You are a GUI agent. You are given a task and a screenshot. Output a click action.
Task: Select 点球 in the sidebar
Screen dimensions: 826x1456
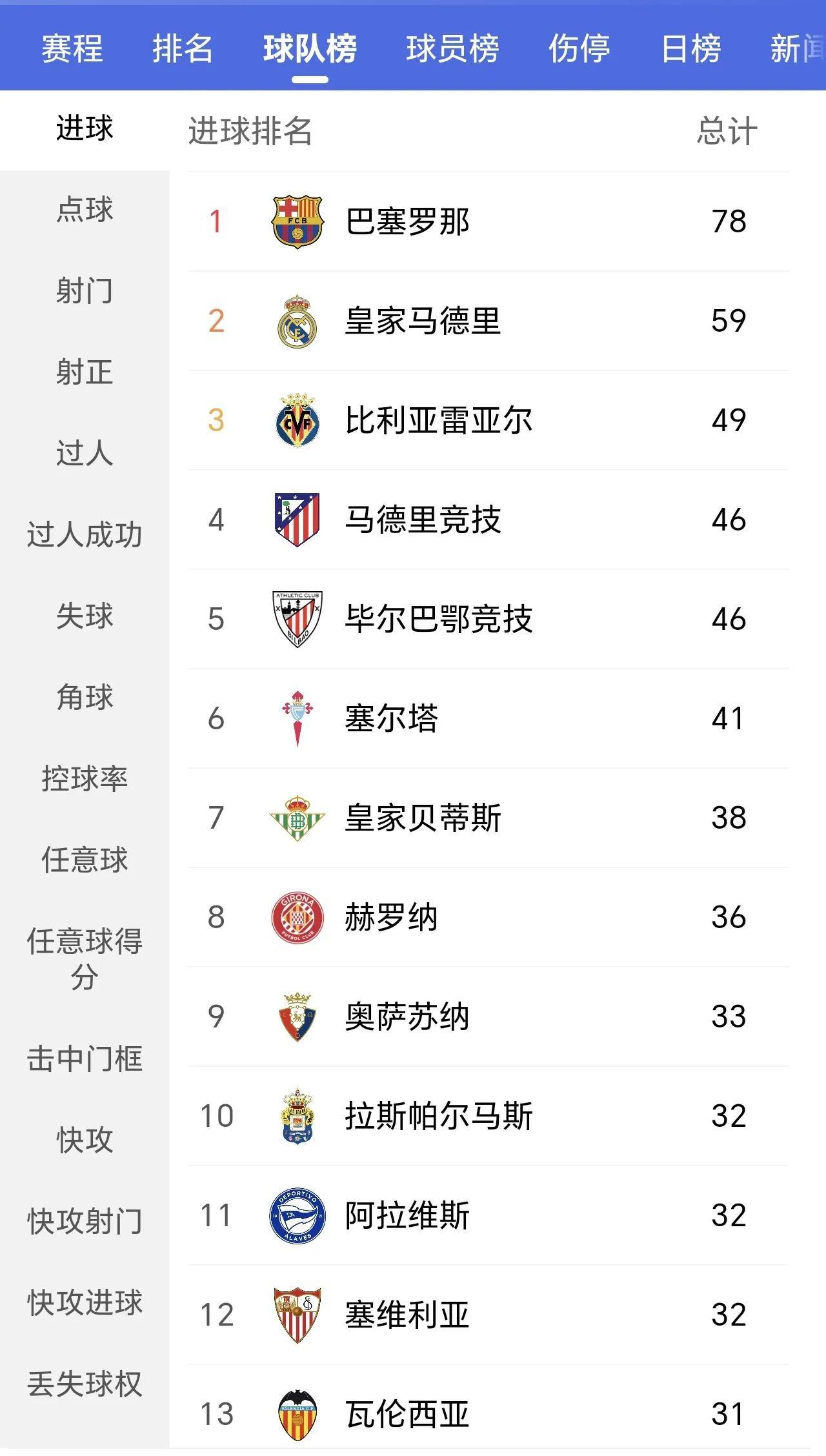click(84, 211)
